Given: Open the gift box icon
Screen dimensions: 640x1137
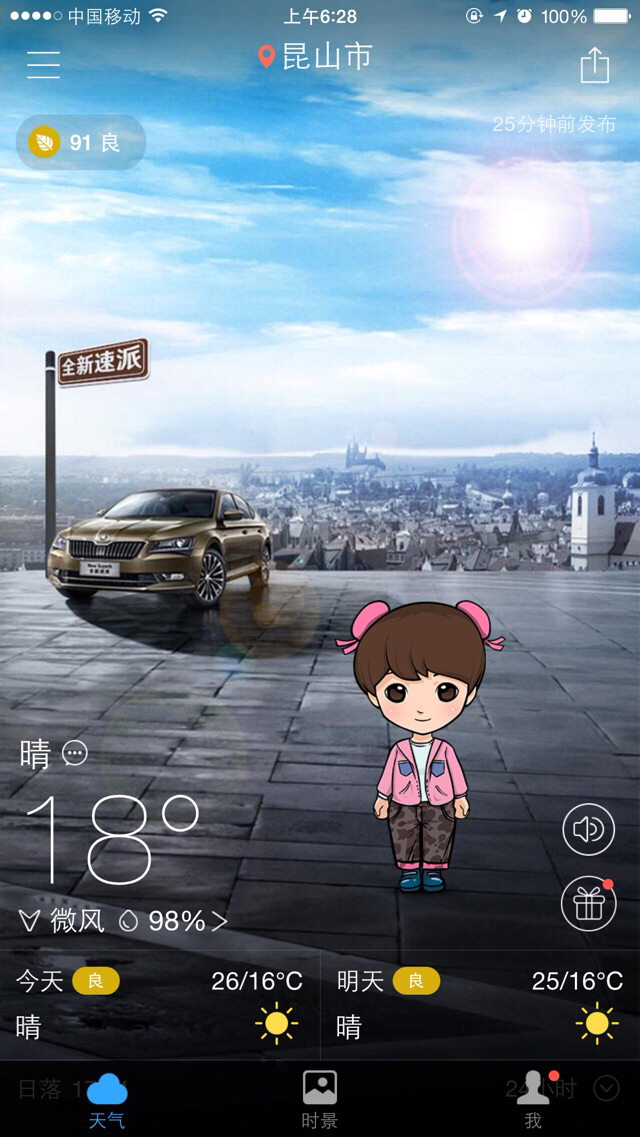Looking at the screenshot, I should click(589, 904).
